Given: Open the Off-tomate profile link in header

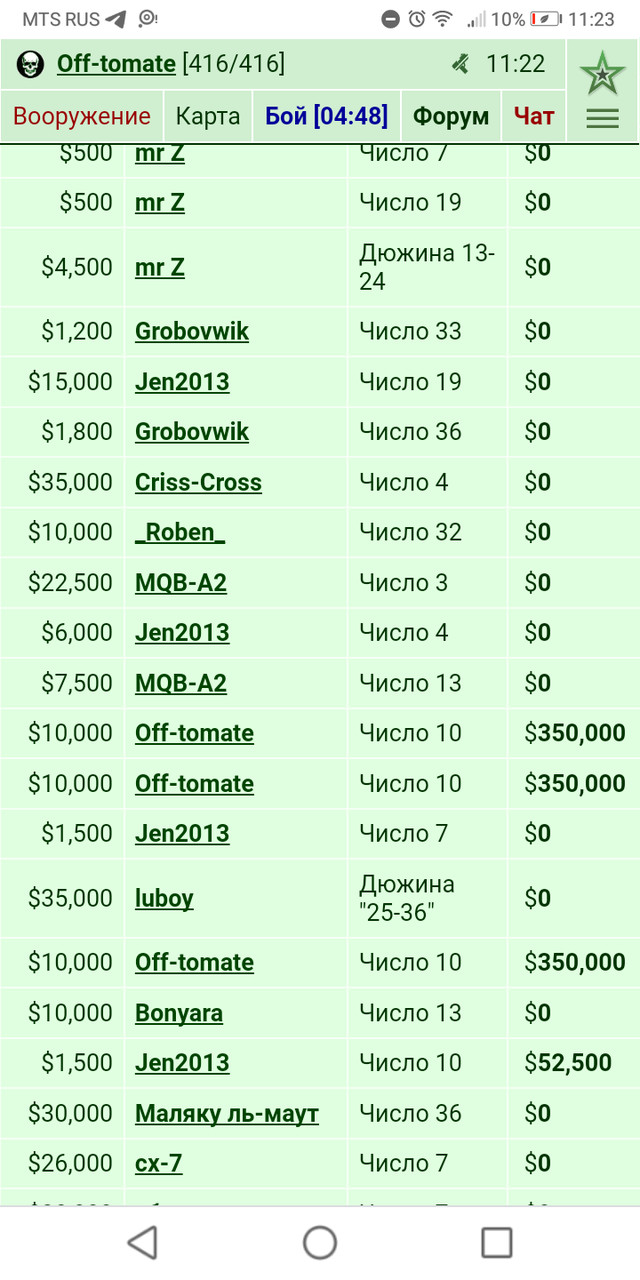Looking at the screenshot, I should click(116, 64).
